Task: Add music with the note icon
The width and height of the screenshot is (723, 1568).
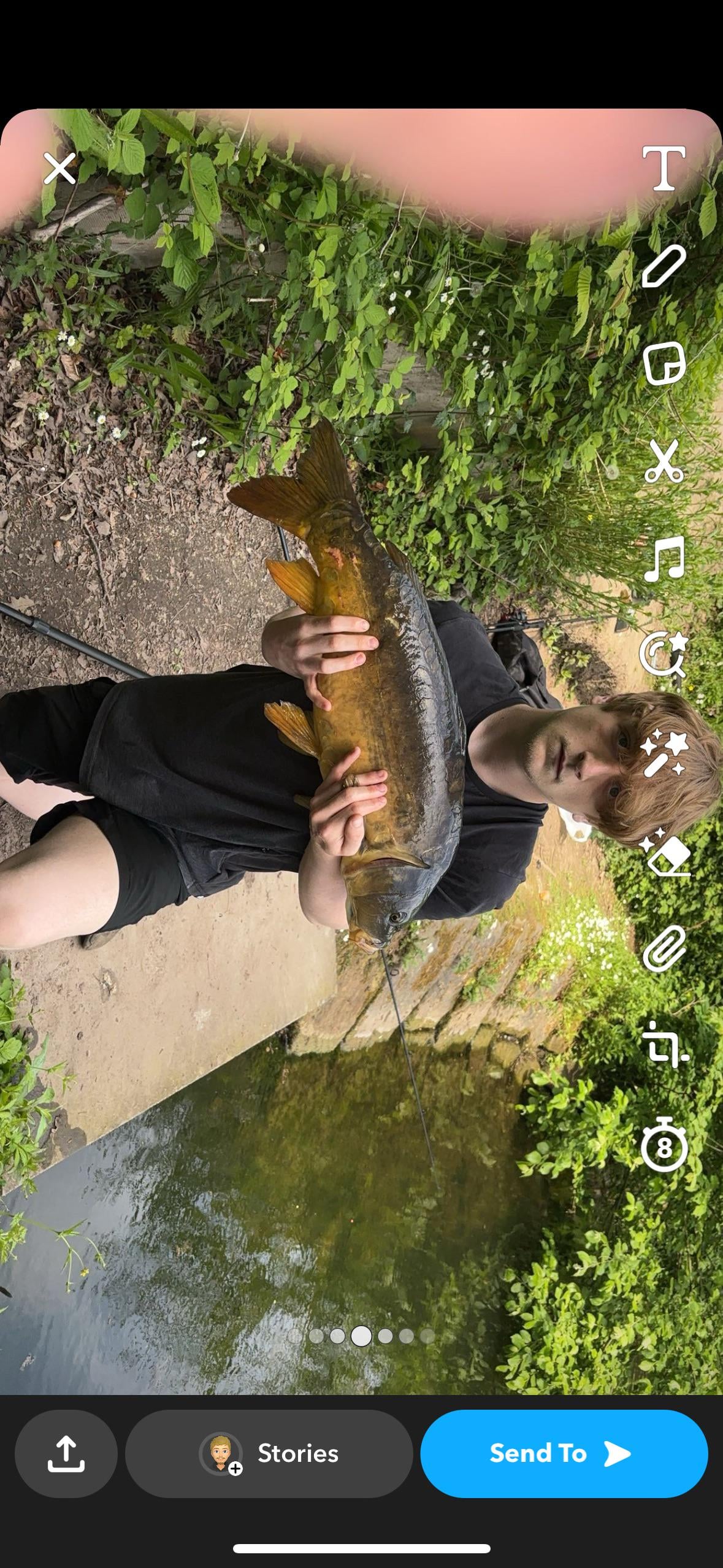Action: [664, 558]
